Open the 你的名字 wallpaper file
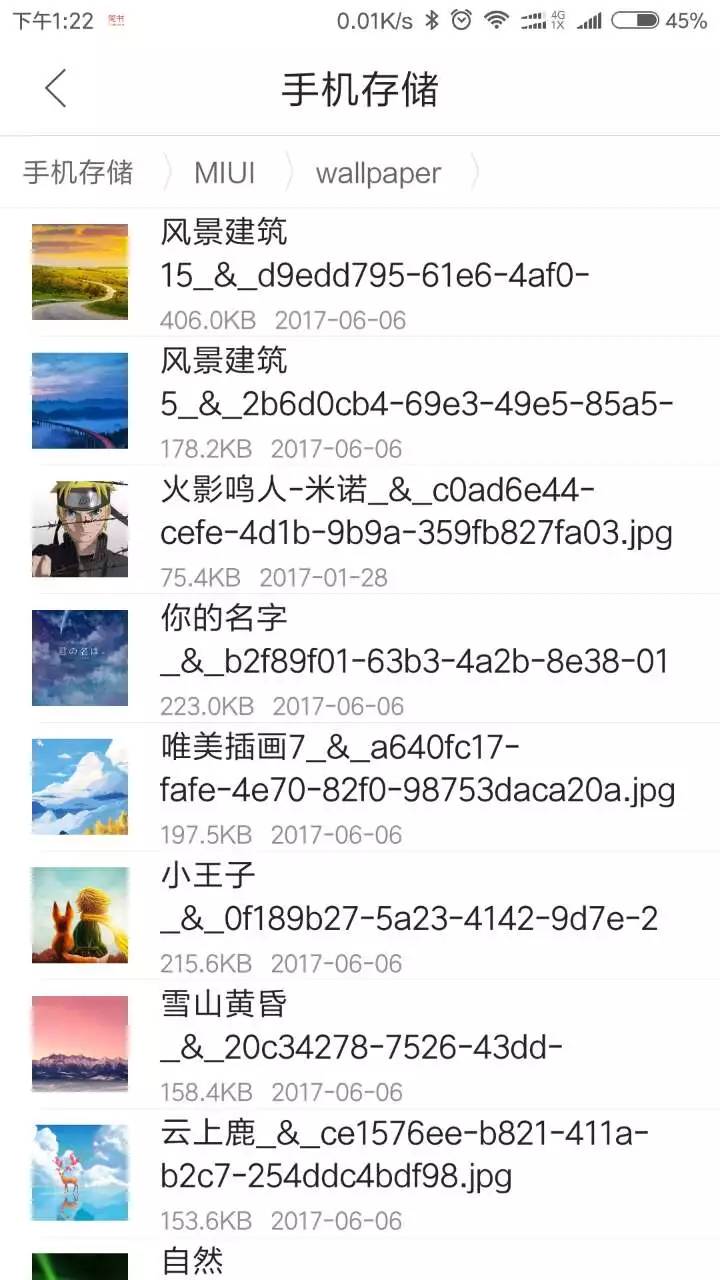 [x=360, y=657]
